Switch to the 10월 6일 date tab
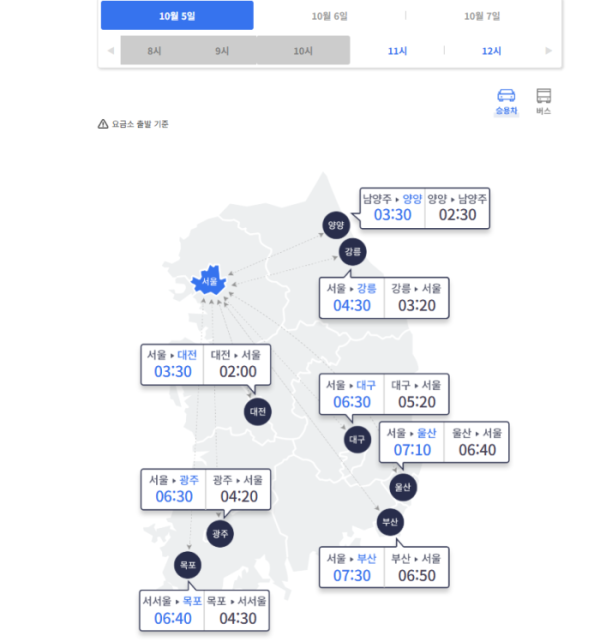The image size is (600, 642). click(329, 16)
